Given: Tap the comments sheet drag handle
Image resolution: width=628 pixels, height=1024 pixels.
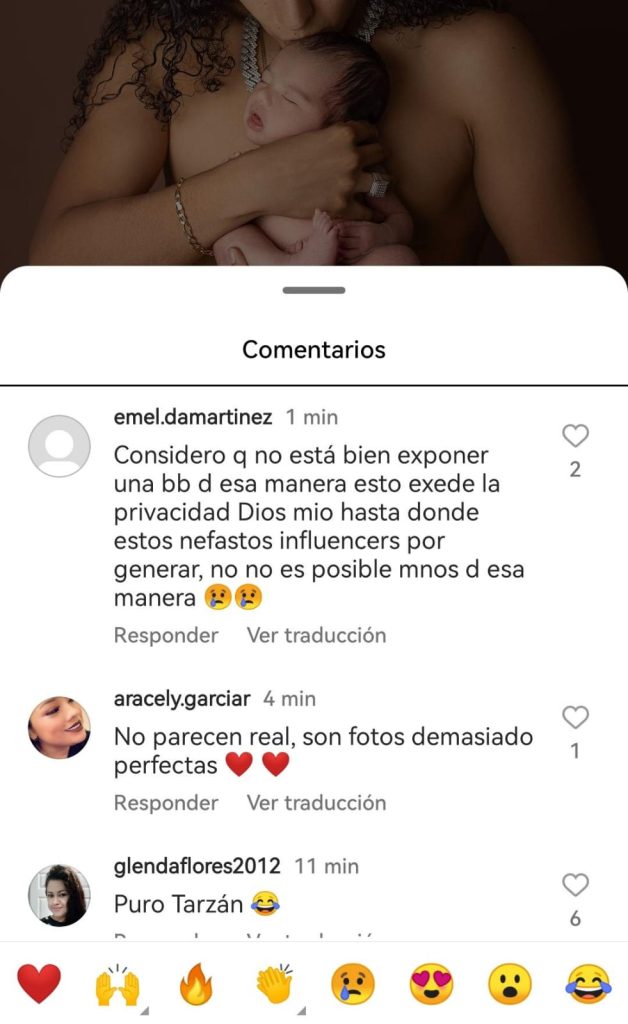Looking at the screenshot, I should 314,290.
